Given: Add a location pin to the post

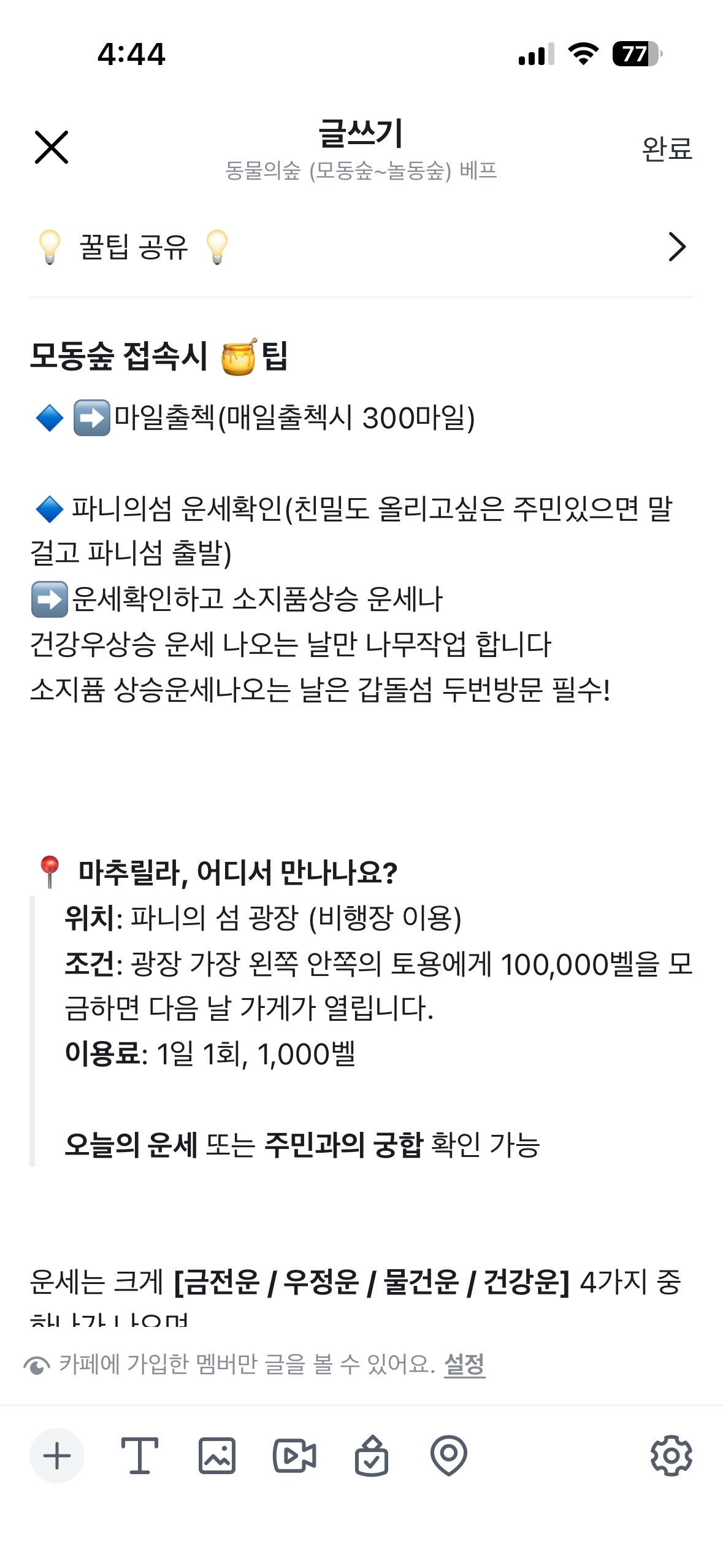Looking at the screenshot, I should pyautogui.click(x=449, y=1455).
